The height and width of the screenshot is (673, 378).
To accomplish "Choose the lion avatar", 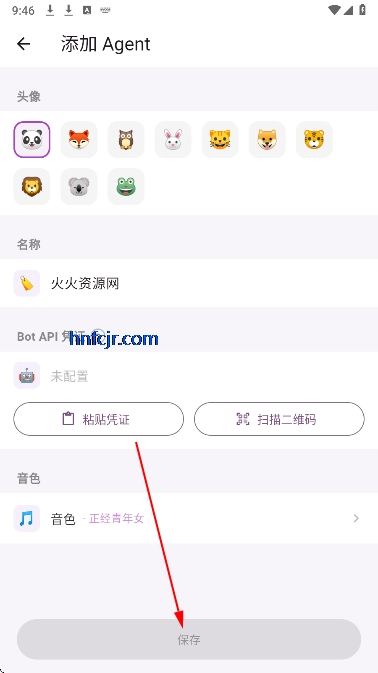I will point(32,187).
